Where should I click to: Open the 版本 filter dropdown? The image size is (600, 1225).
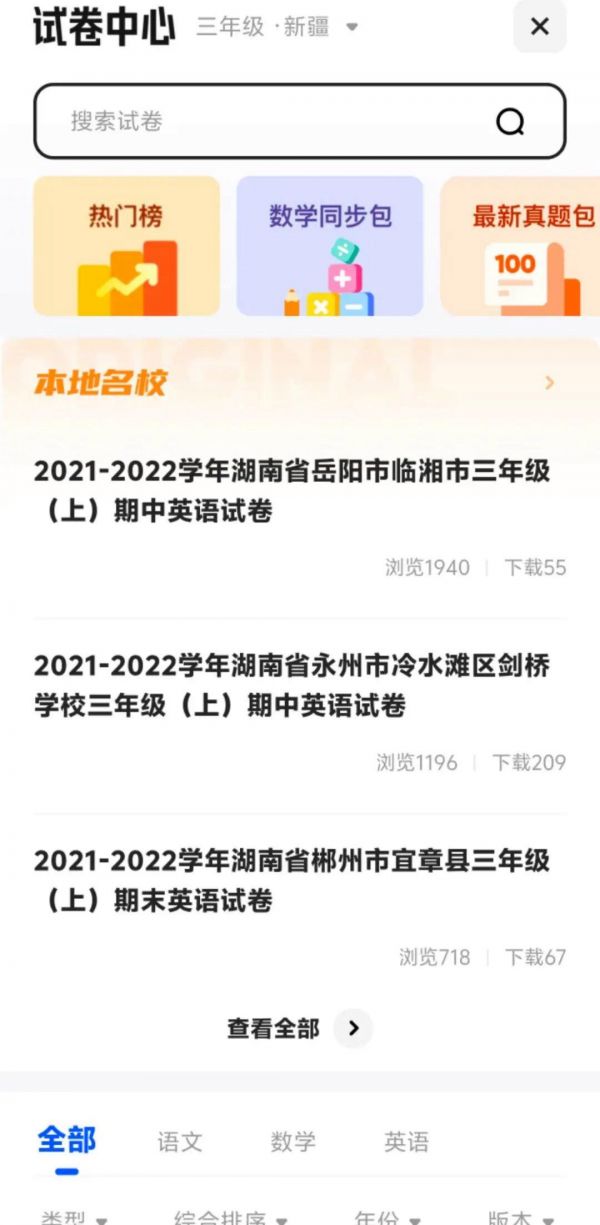click(520, 1218)
